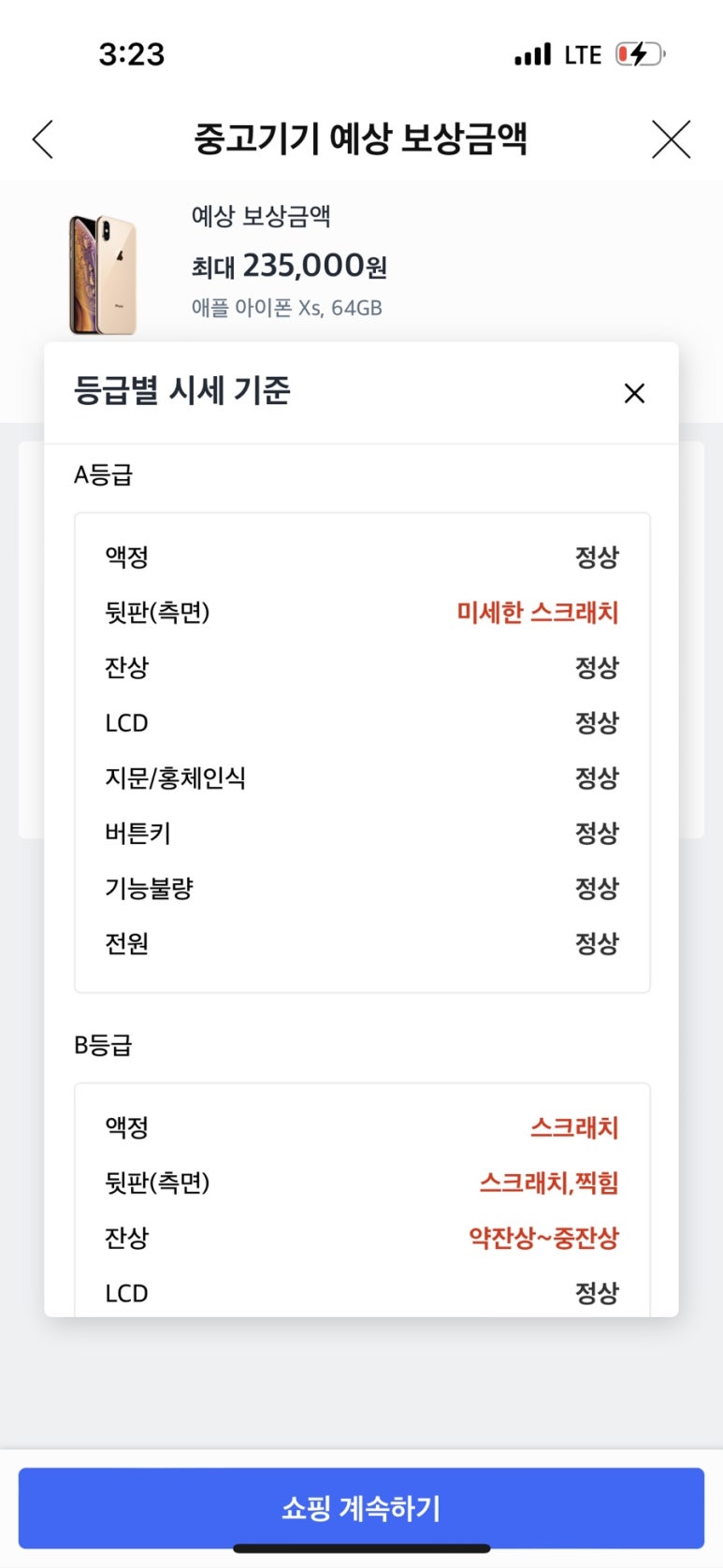723x1568 pixels.
Task: Dismiss the 등급별 시세 기준 popup
Action: click(634, 393)
